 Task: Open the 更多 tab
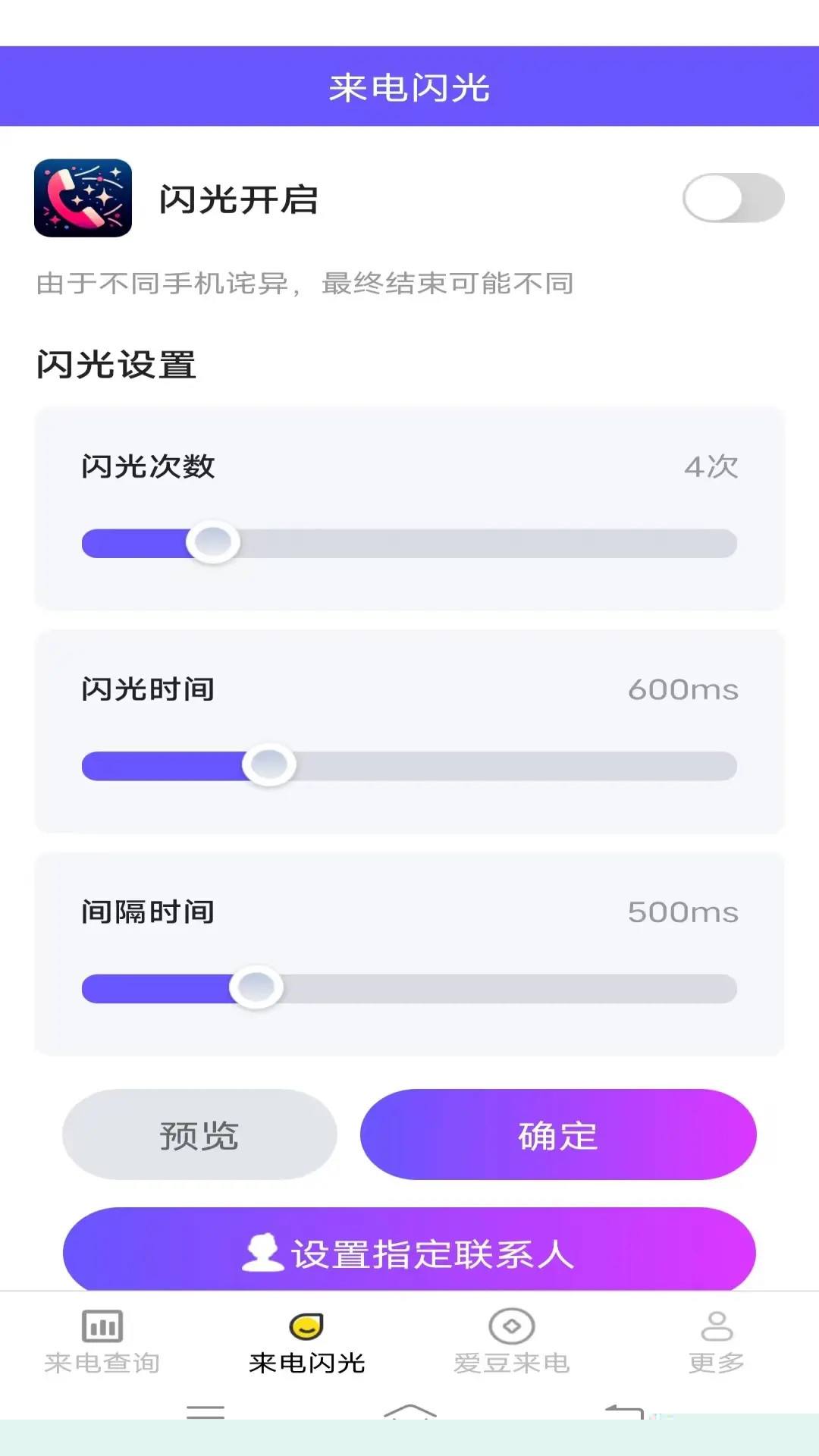tap(717, 1342)
